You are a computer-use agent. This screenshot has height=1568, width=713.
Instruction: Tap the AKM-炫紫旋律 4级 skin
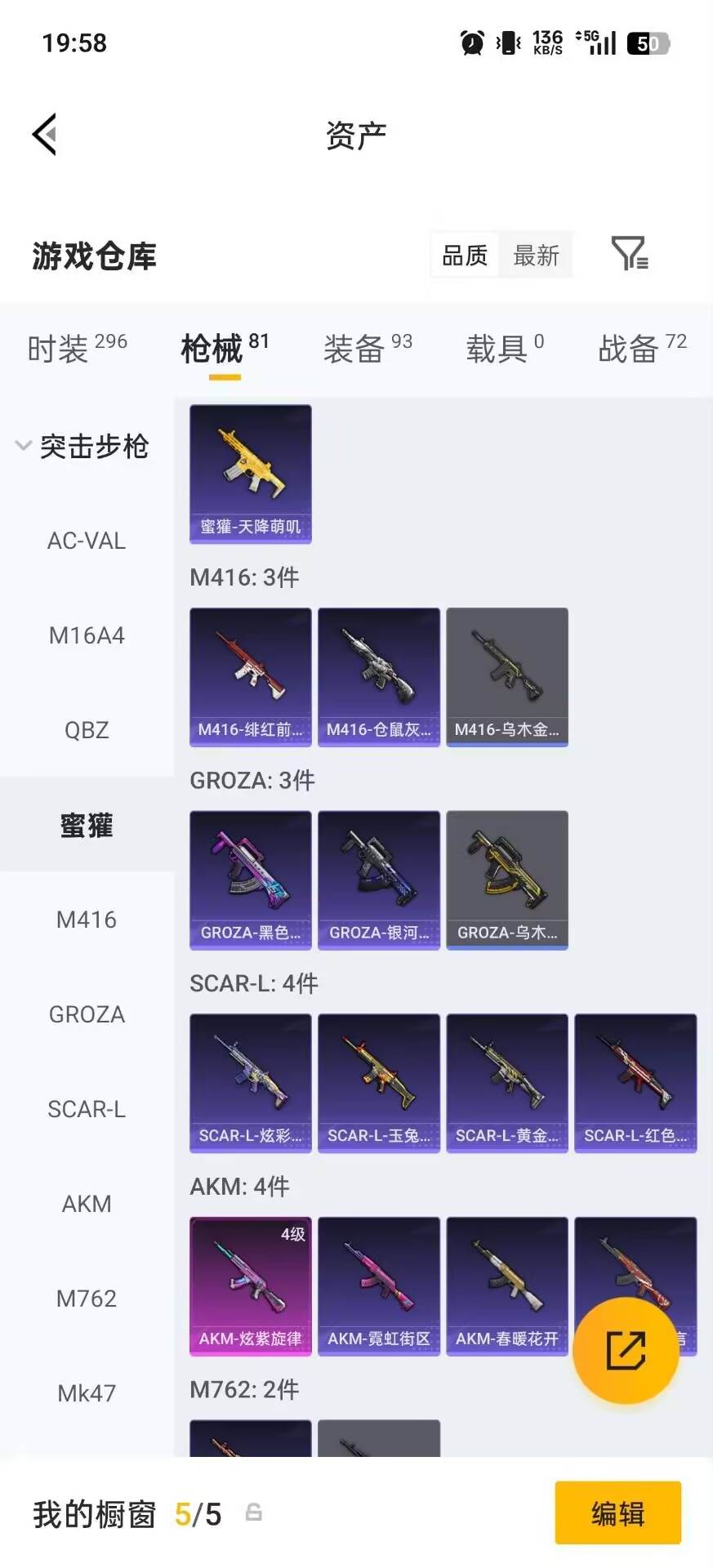[250, 1286]
